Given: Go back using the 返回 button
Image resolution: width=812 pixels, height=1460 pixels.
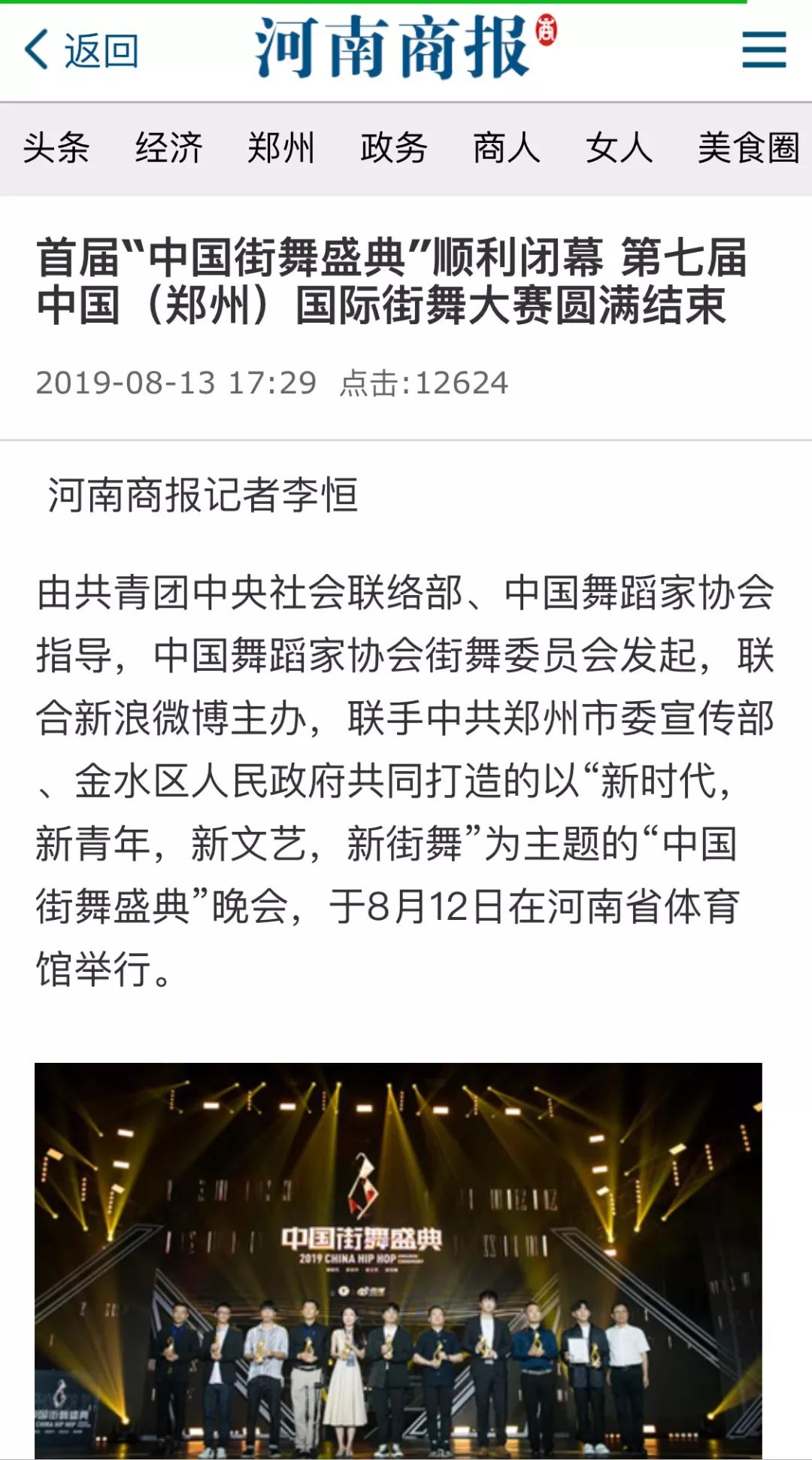Looking at the screenshot, I should 81,50.
